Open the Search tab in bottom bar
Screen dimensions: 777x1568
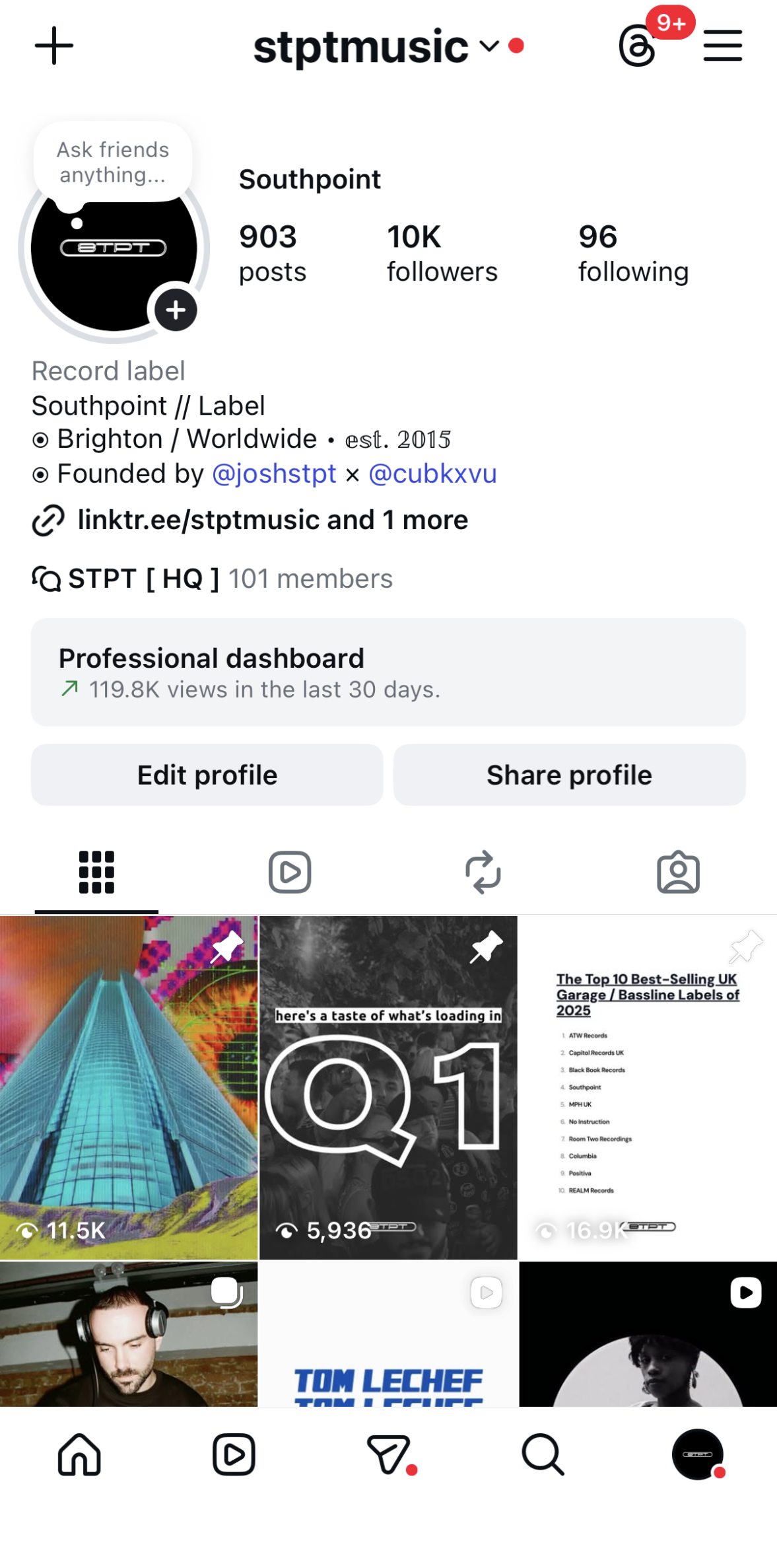point(543,1454)
